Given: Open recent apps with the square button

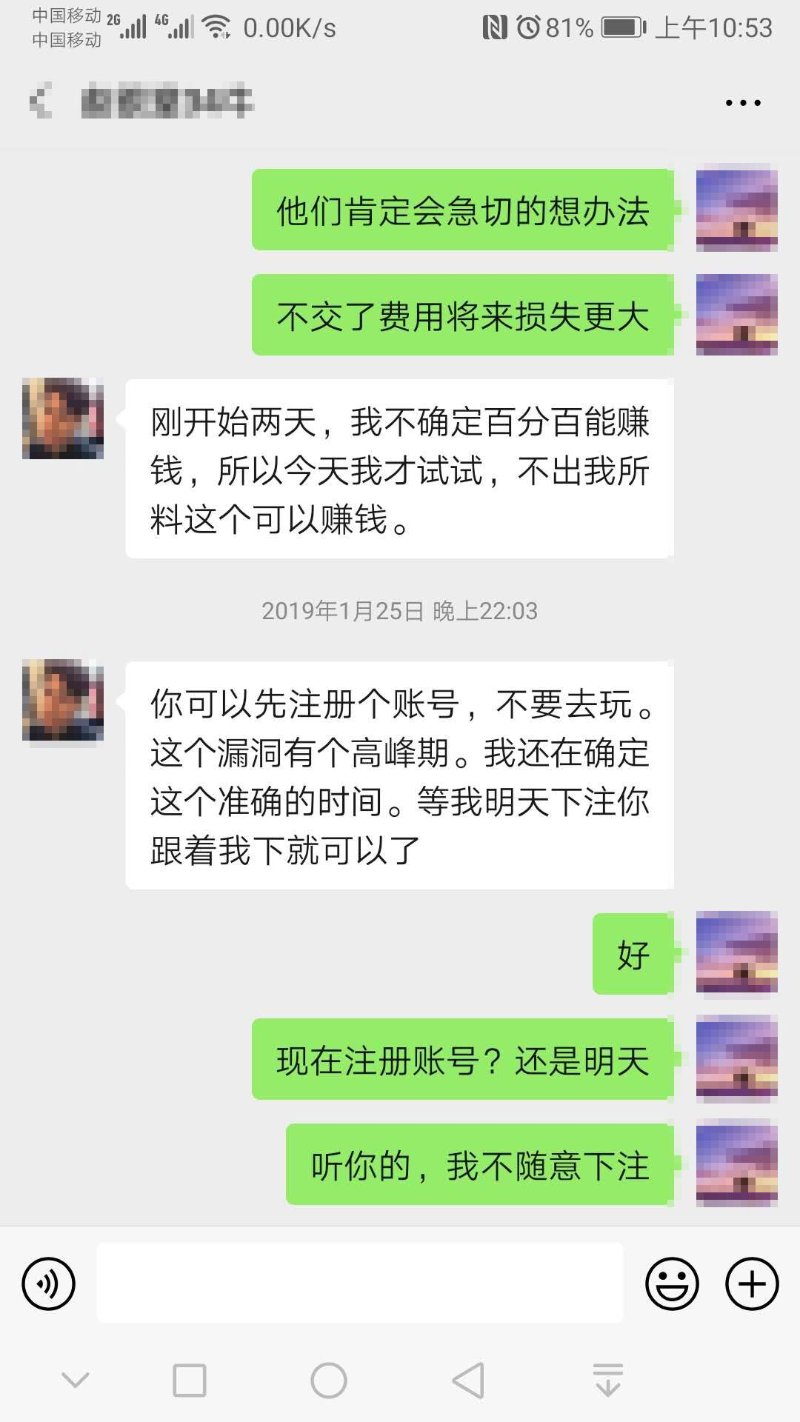Looking at the screenshot, I should click(190, 1381).
